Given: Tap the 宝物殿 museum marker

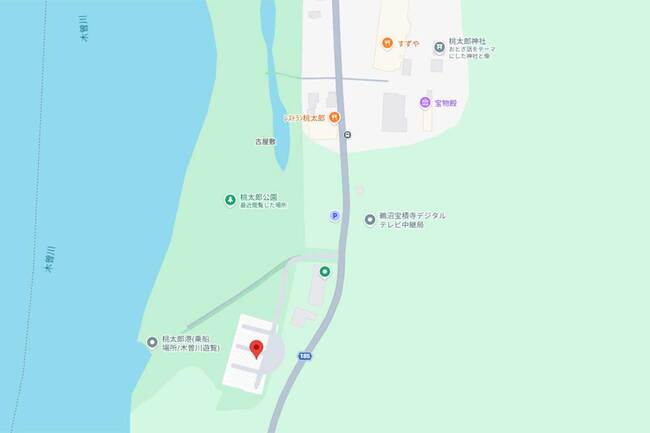Looking at the screenshot, I should 425,102.
